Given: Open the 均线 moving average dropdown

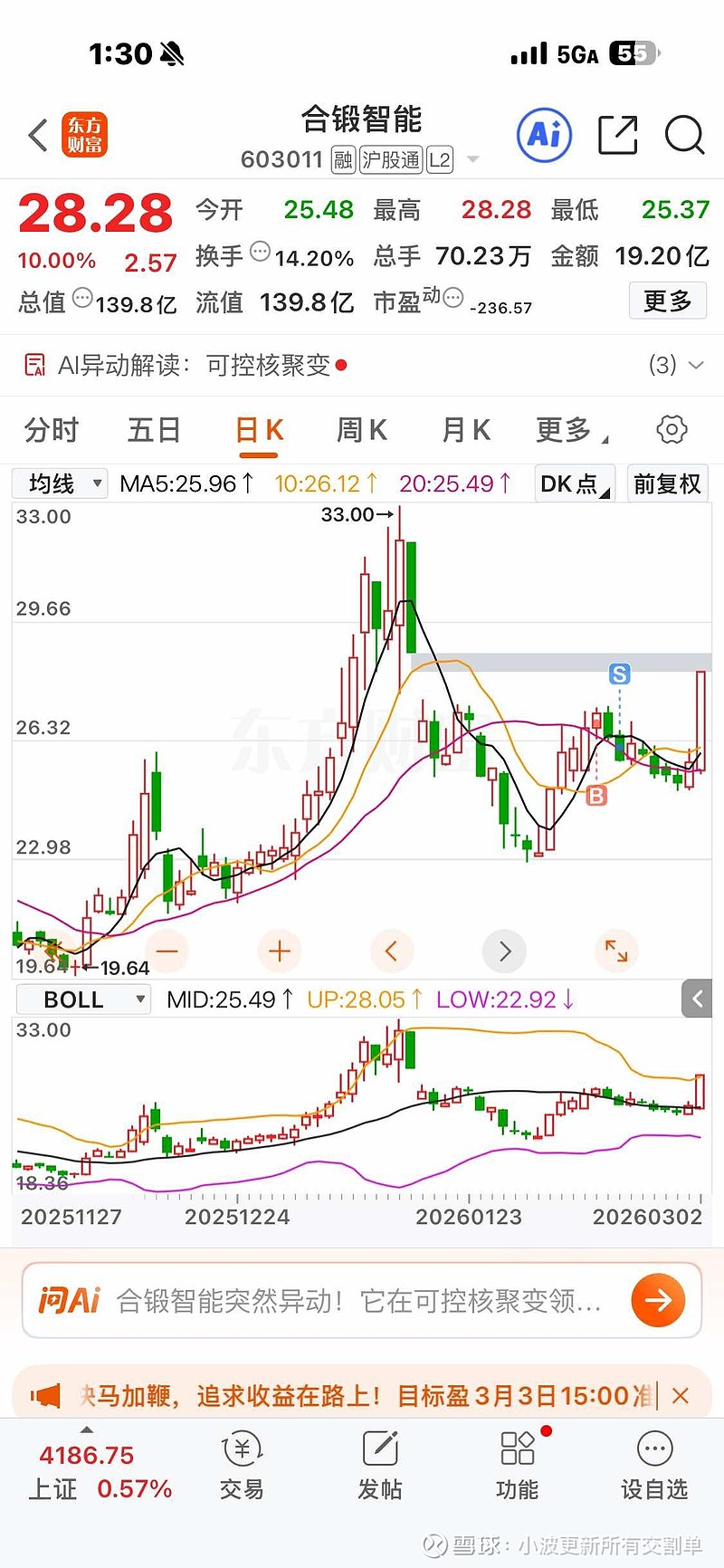Looking at the screenshot, I should click(58, 483).
